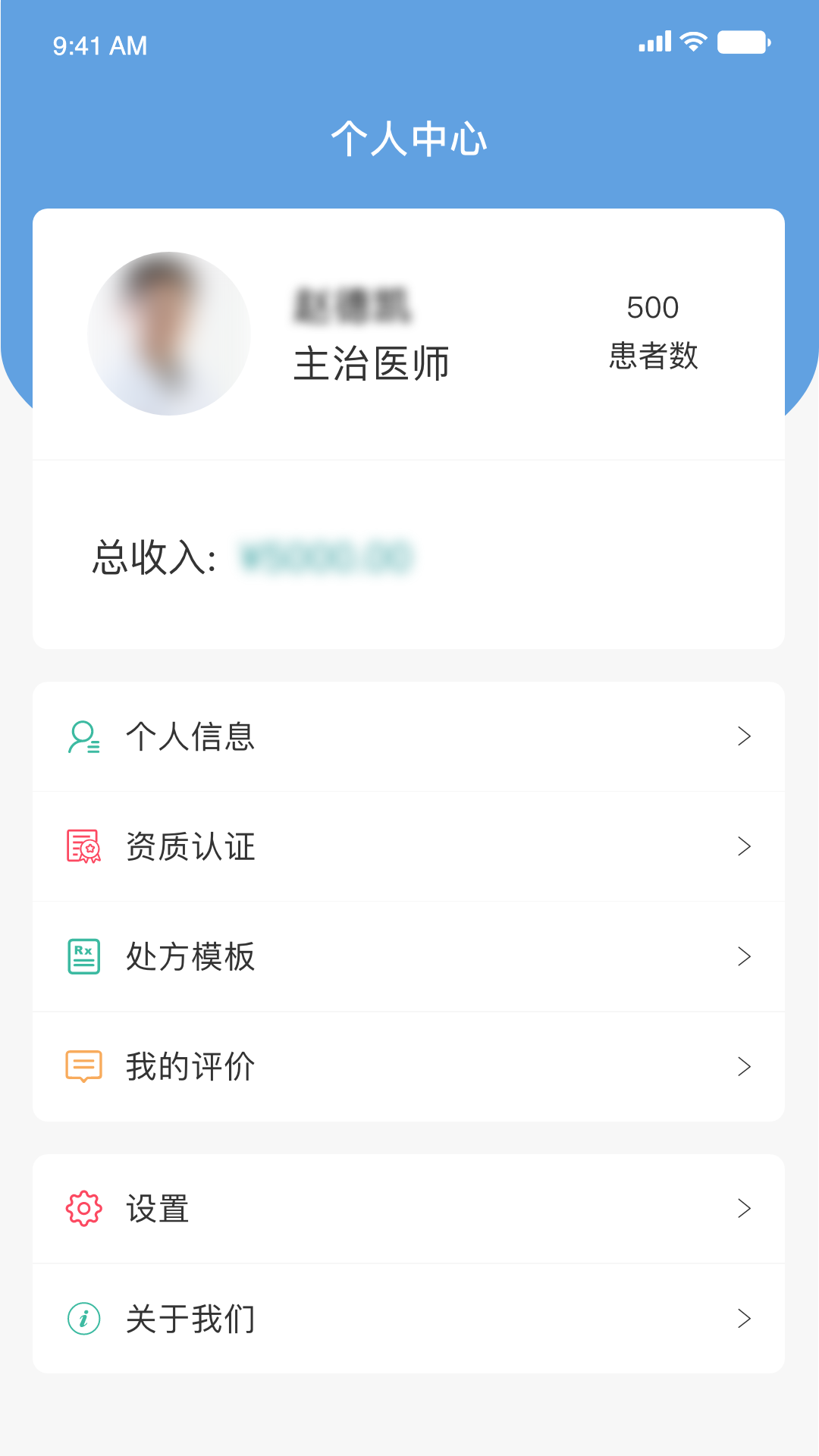The image size is (819, 1456).
Task: Open the 关于我们 about page
Action: pyautogui.click(x=409, y=1319)
